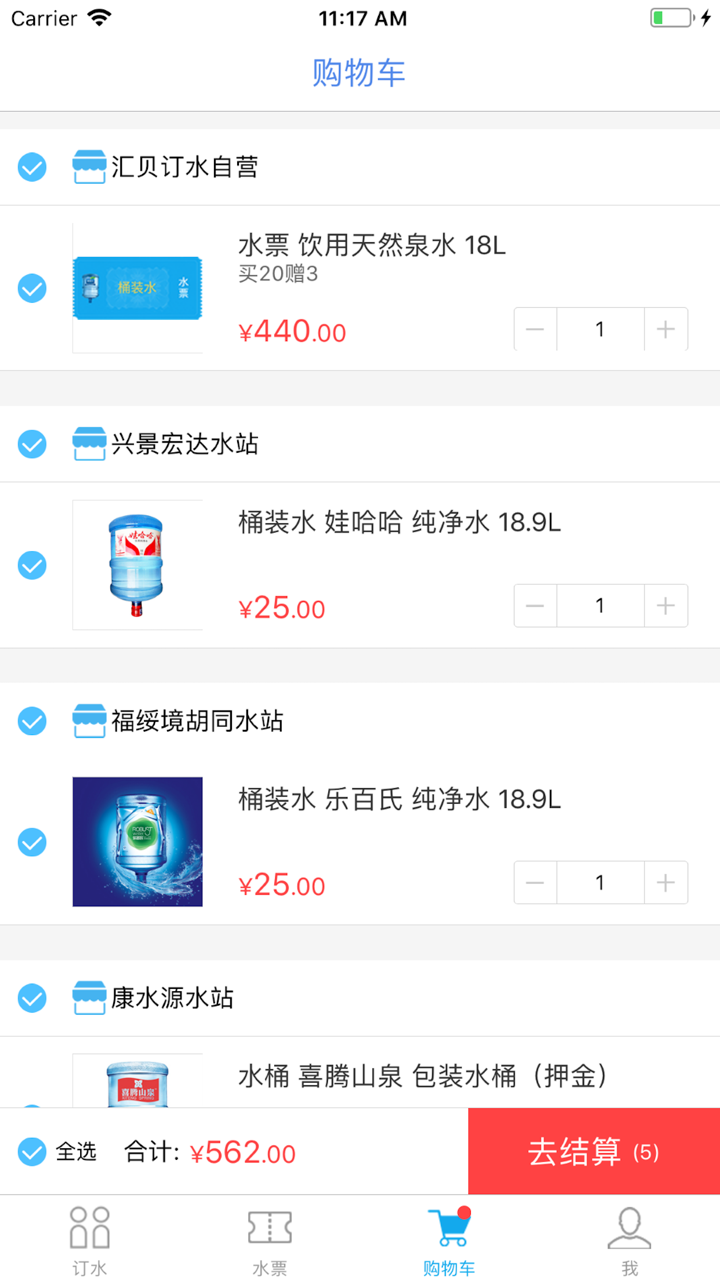The image size is (720, 1280).
Task: Tap the 乐百氏 product thumbnail
Action: (x=137, y=841)
